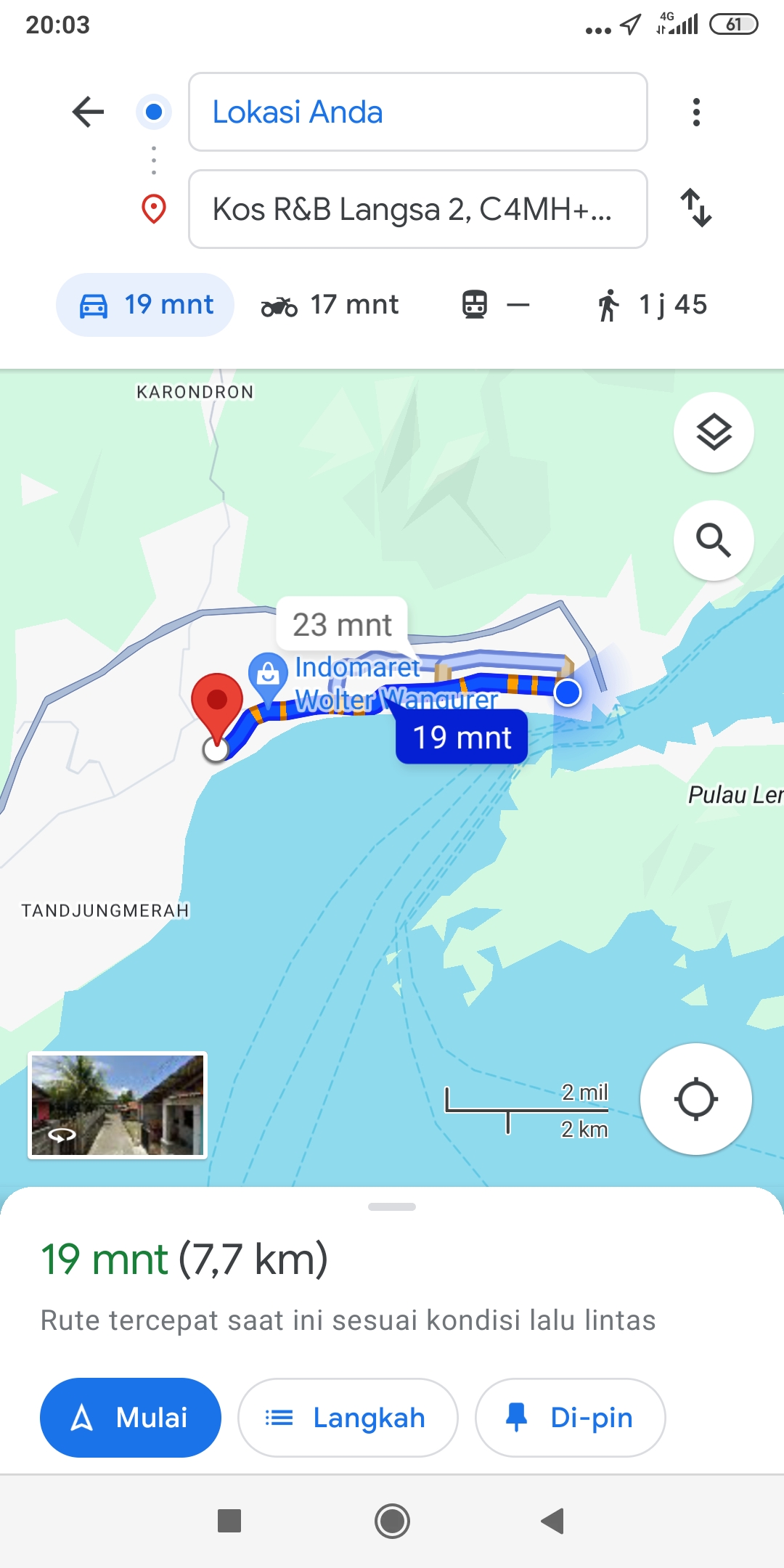Viewport: 784px width, 1568px height.
Task: Recenter the map on my location
Action: tap(696, 1099)
